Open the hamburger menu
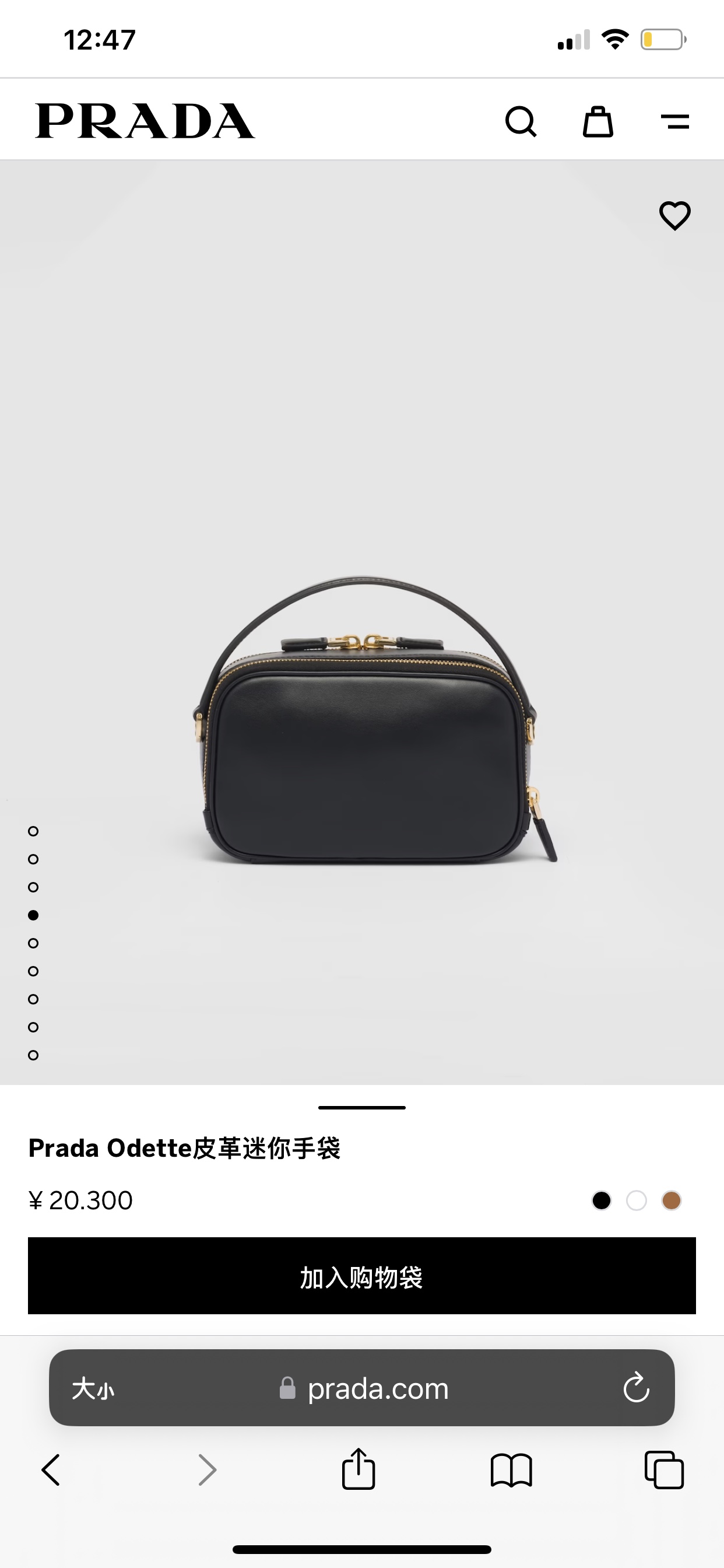 674,122
